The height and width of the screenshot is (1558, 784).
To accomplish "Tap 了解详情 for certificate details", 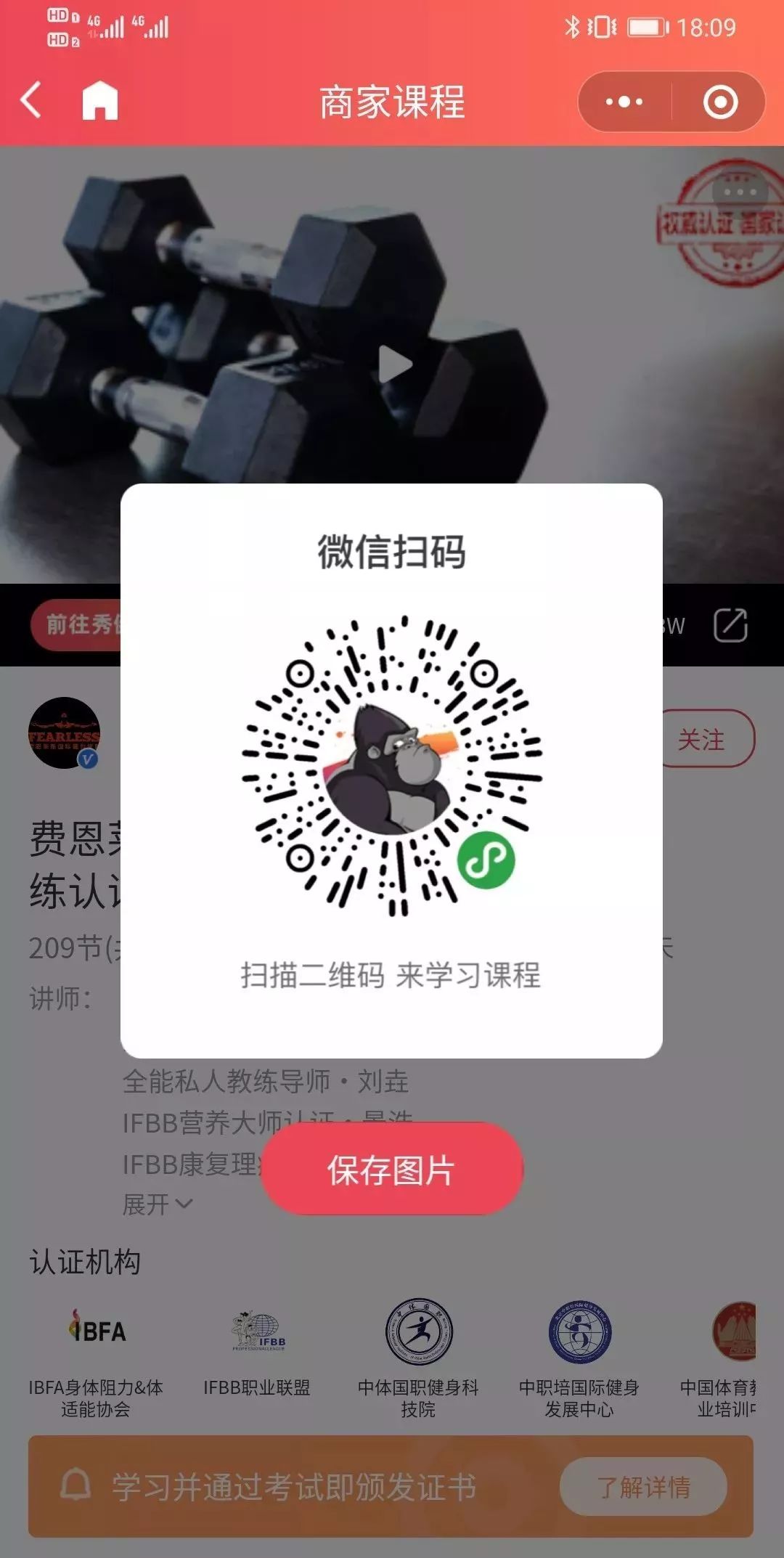I will tap(643, 1487).
